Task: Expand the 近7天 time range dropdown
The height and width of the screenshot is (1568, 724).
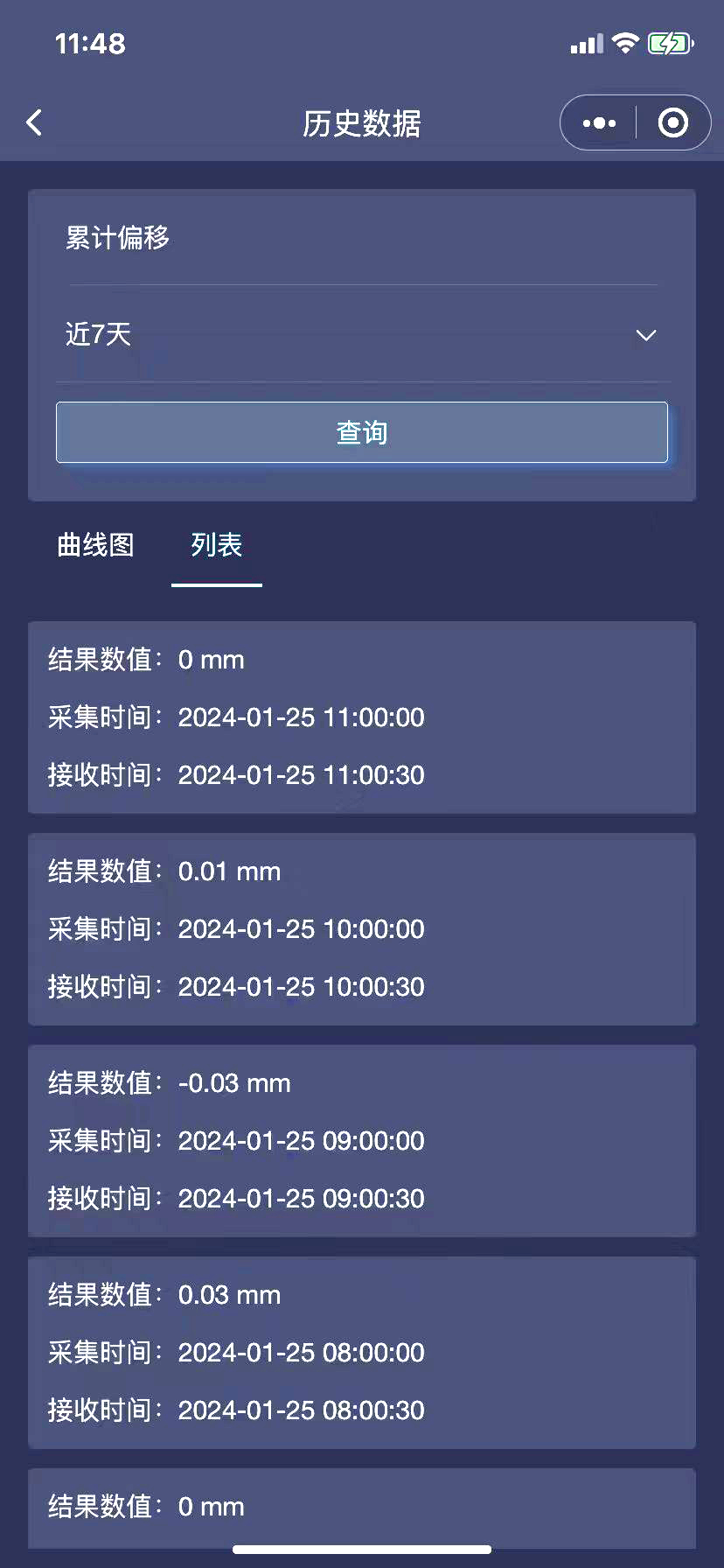Action: click(362, 334)
